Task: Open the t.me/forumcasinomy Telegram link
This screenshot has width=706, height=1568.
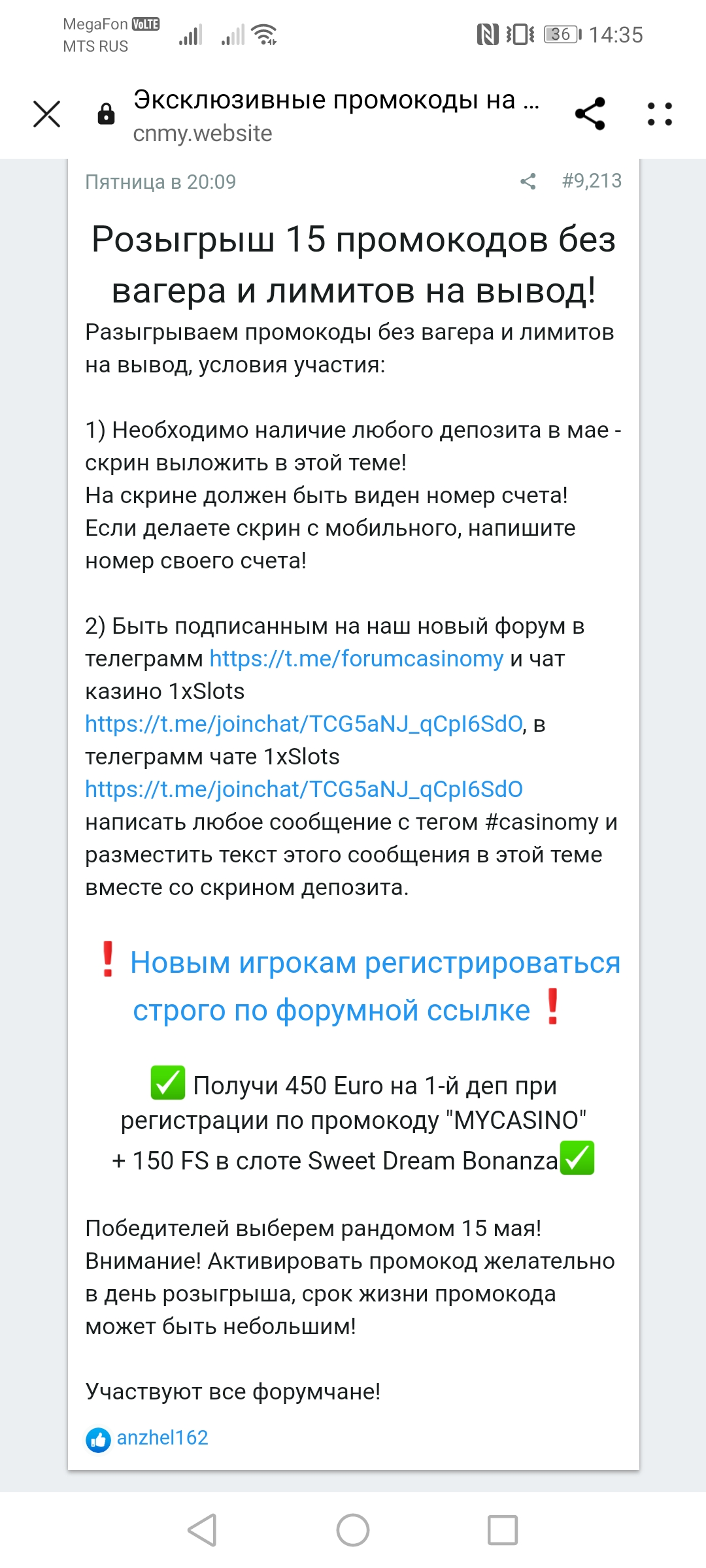Action: [x=356, y=659]
